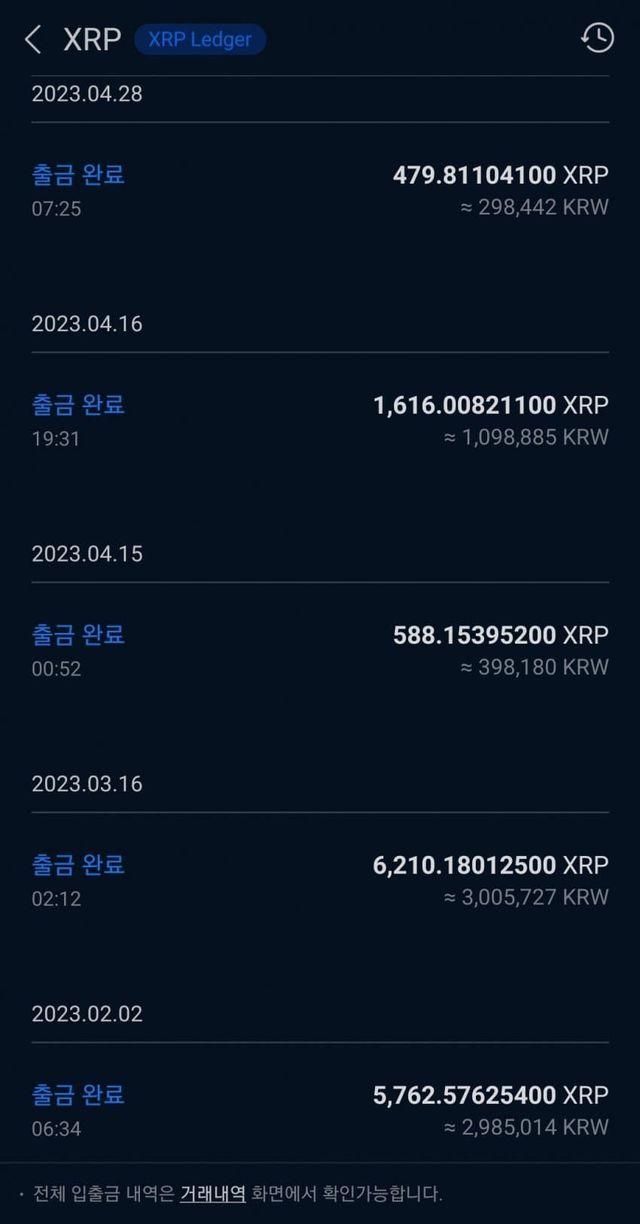The image size is (640, 1224).
Task: Follow the underlined 거래내역 link
Action: 212,1193
